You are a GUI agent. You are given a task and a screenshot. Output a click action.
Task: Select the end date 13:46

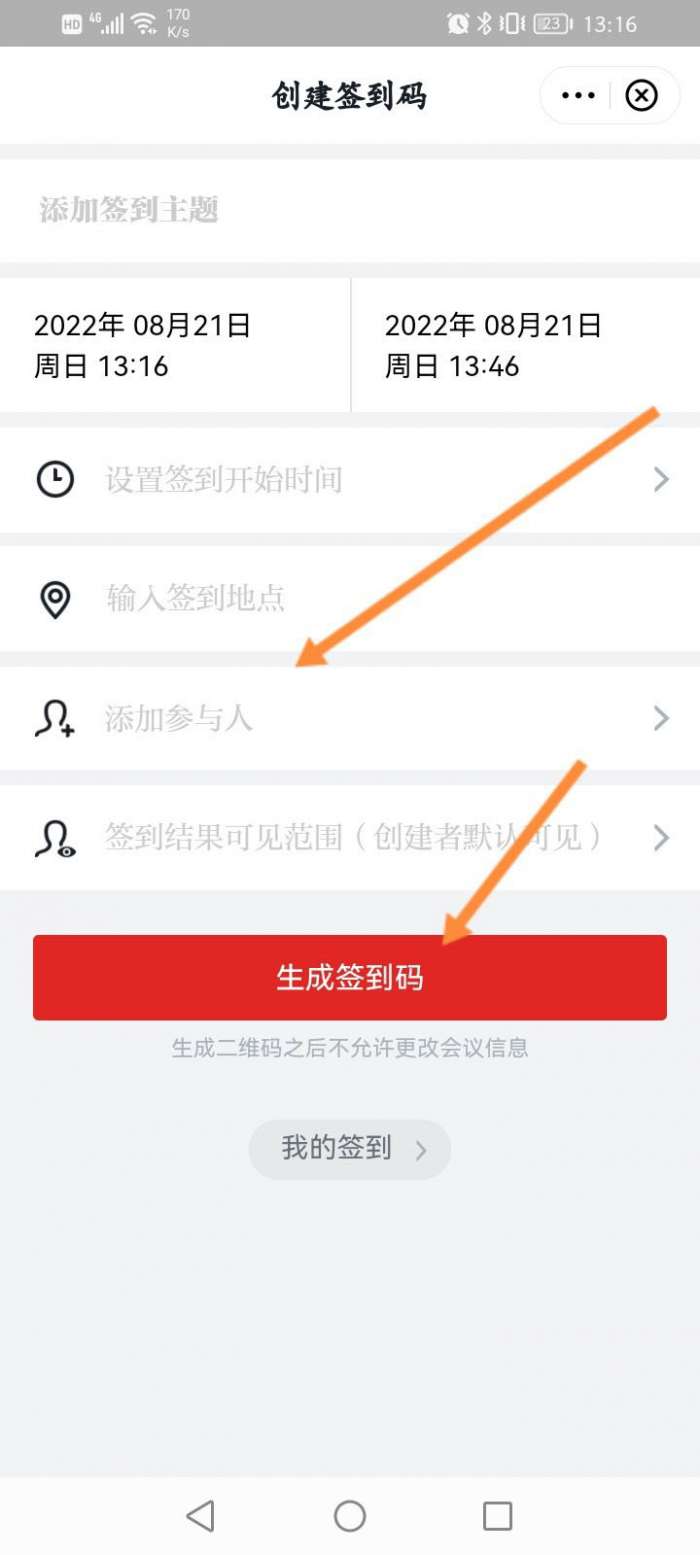[x=526, y=345]
